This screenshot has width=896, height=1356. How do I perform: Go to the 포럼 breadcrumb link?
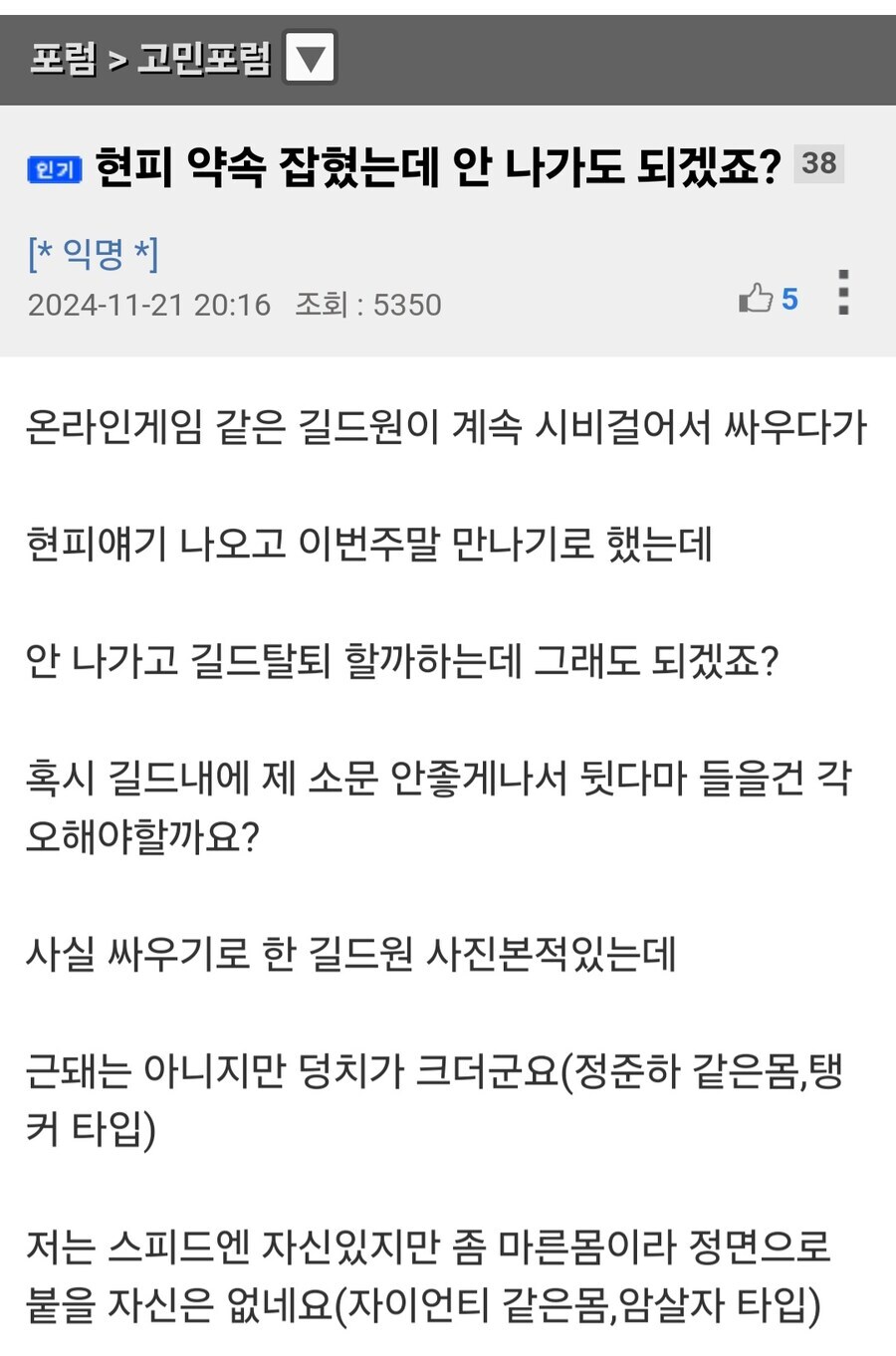point(63,59)
